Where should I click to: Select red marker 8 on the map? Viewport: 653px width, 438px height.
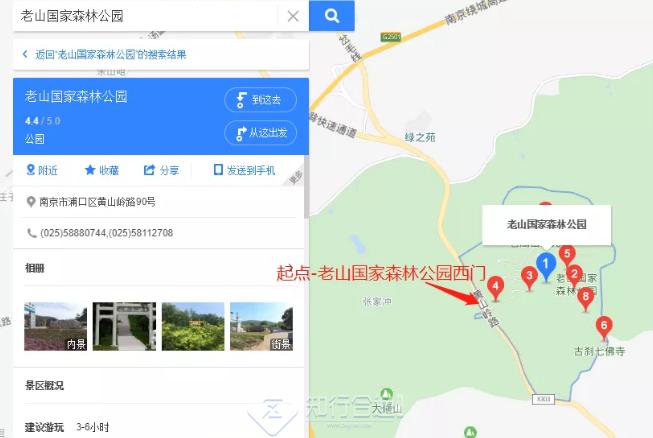(585, 296)
